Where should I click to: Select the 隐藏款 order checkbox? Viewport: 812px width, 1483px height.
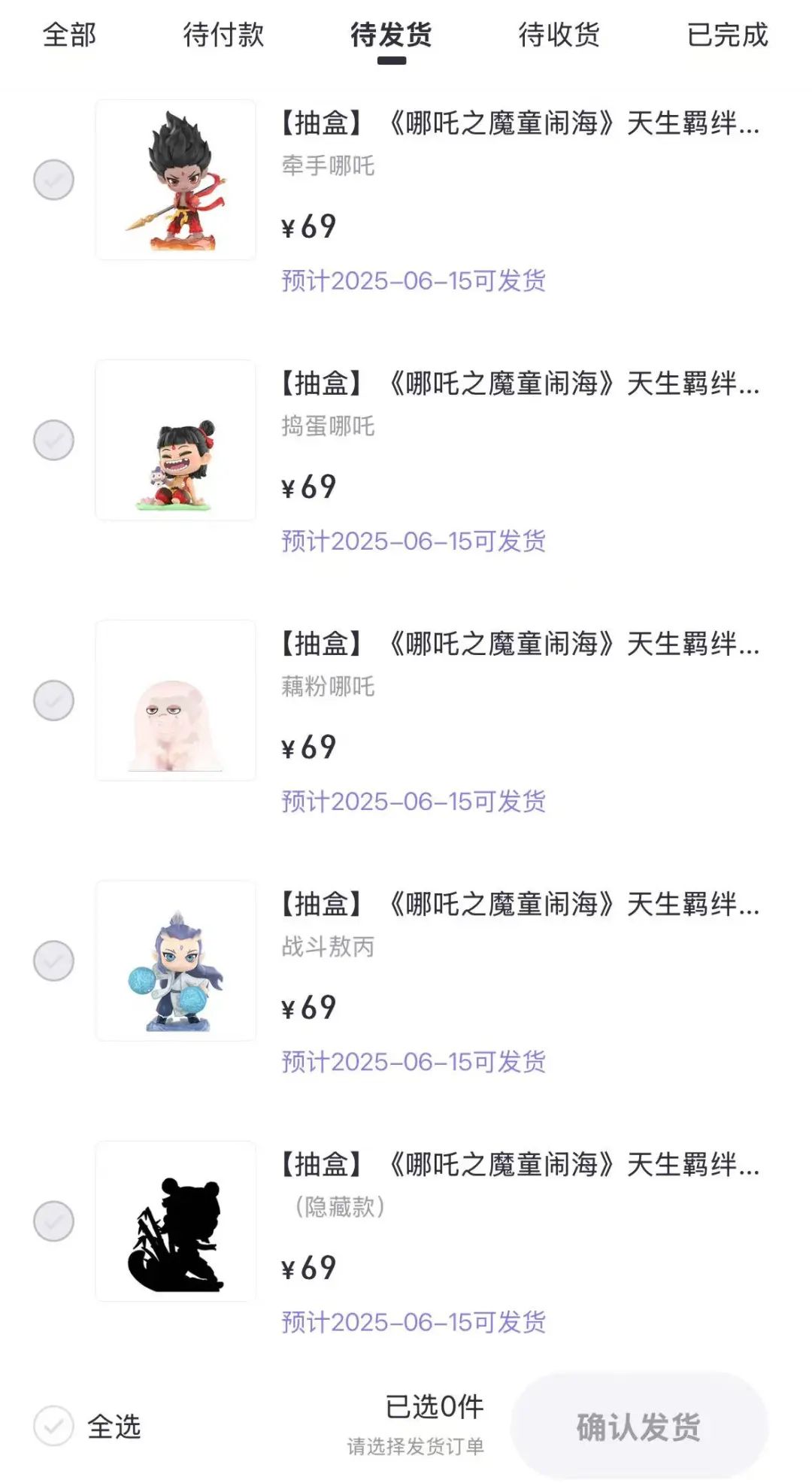click(x=53, y=1221)
